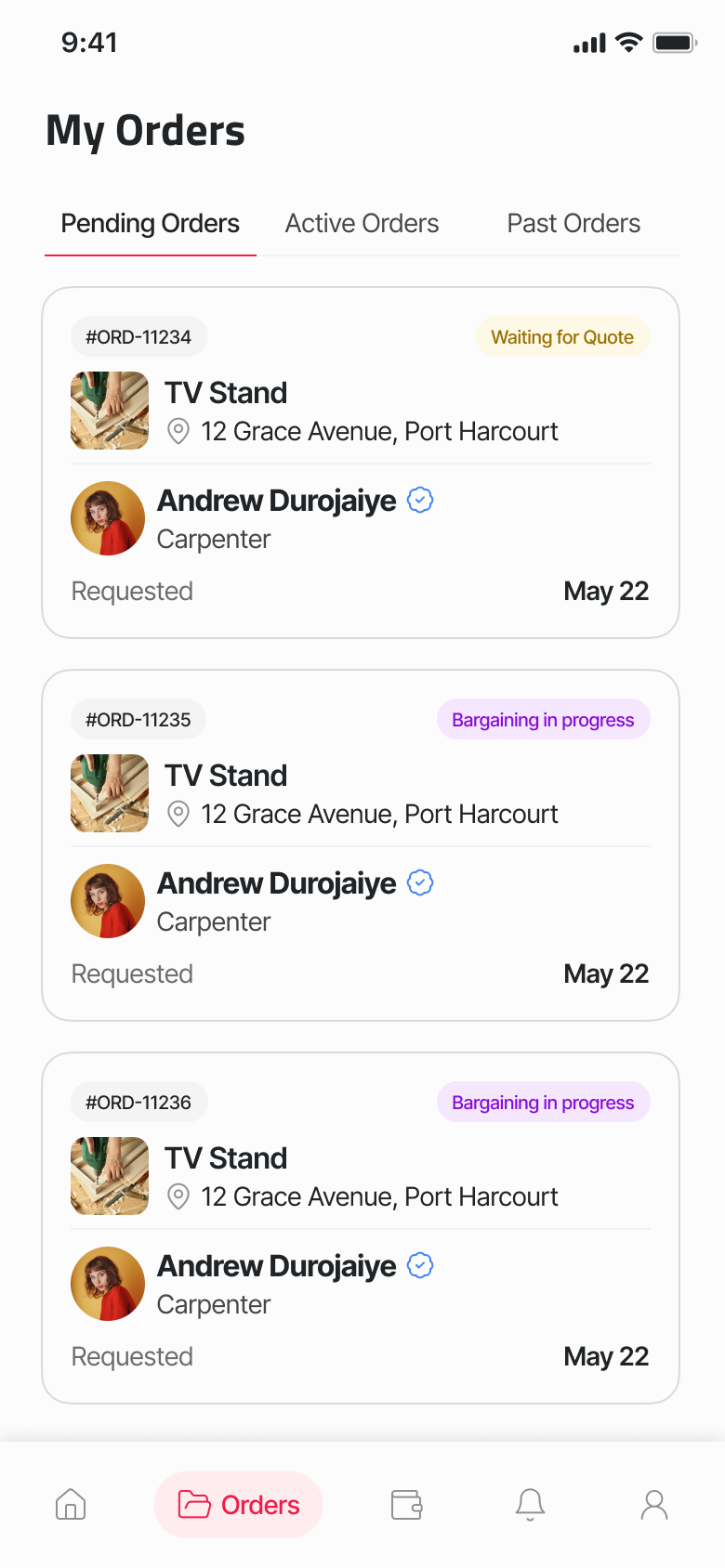This screenshot has width=725, height=1568.
Task: Switch to the Past Orders tab
Action: tap(573, 224)
